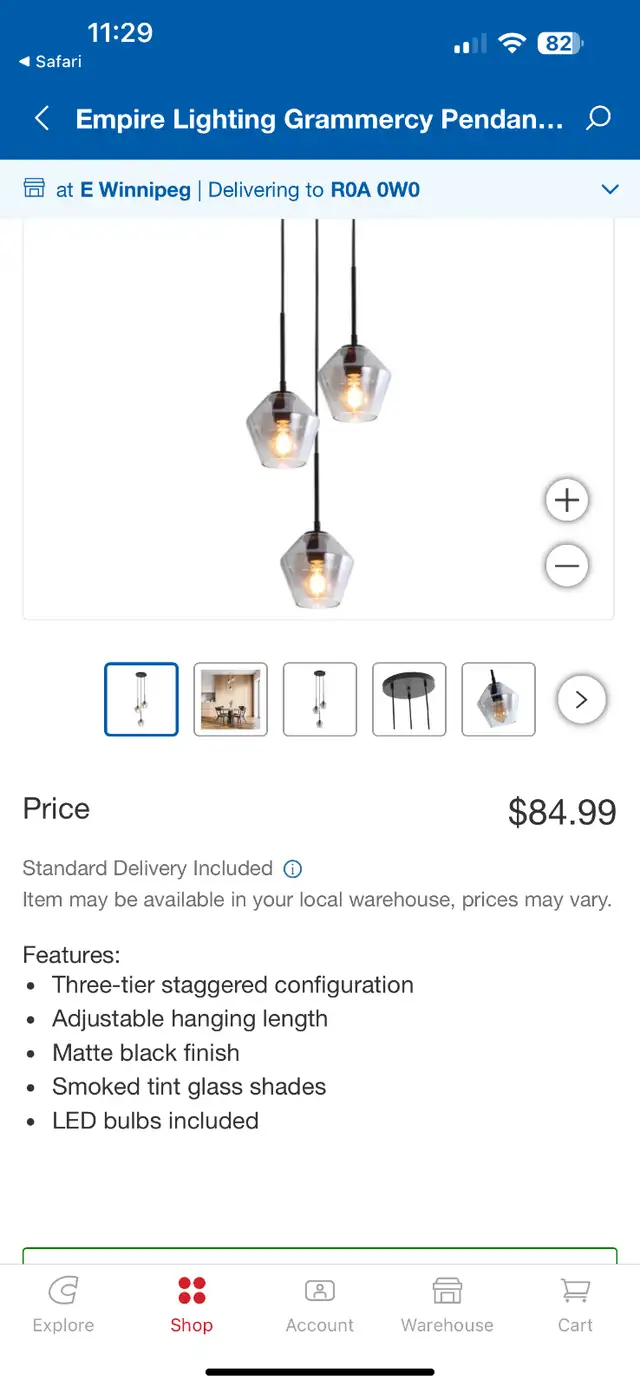Open the Cart tab
Screen dimensions: 640x1388
point(575,1305)
